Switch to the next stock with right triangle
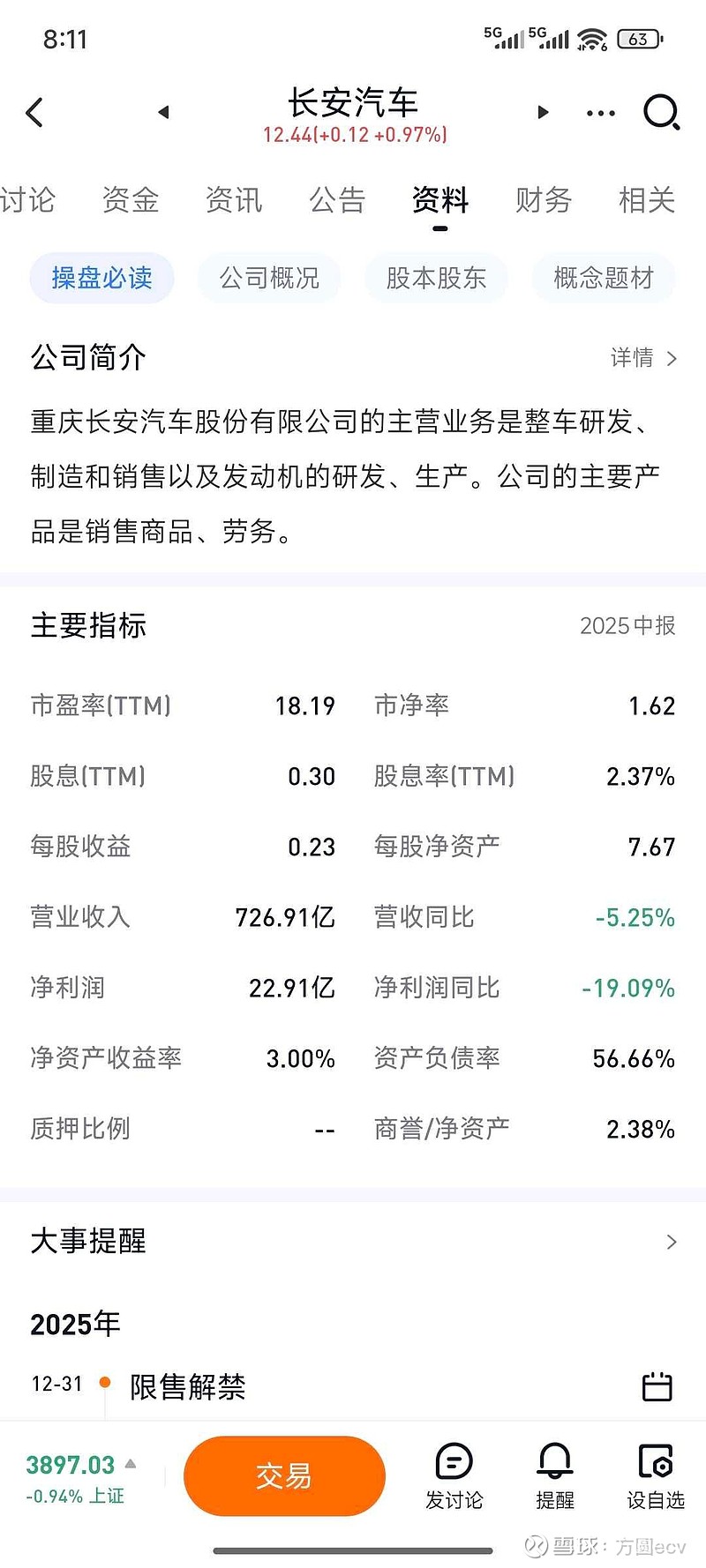The height and width of the screenshot is (1568, 706). pos(543,112)
